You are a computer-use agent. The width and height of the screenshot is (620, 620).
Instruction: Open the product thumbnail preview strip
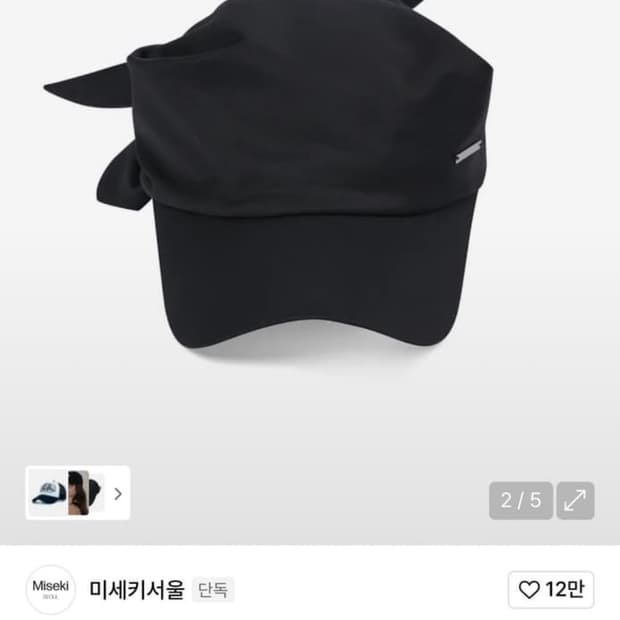coord(78,493)
